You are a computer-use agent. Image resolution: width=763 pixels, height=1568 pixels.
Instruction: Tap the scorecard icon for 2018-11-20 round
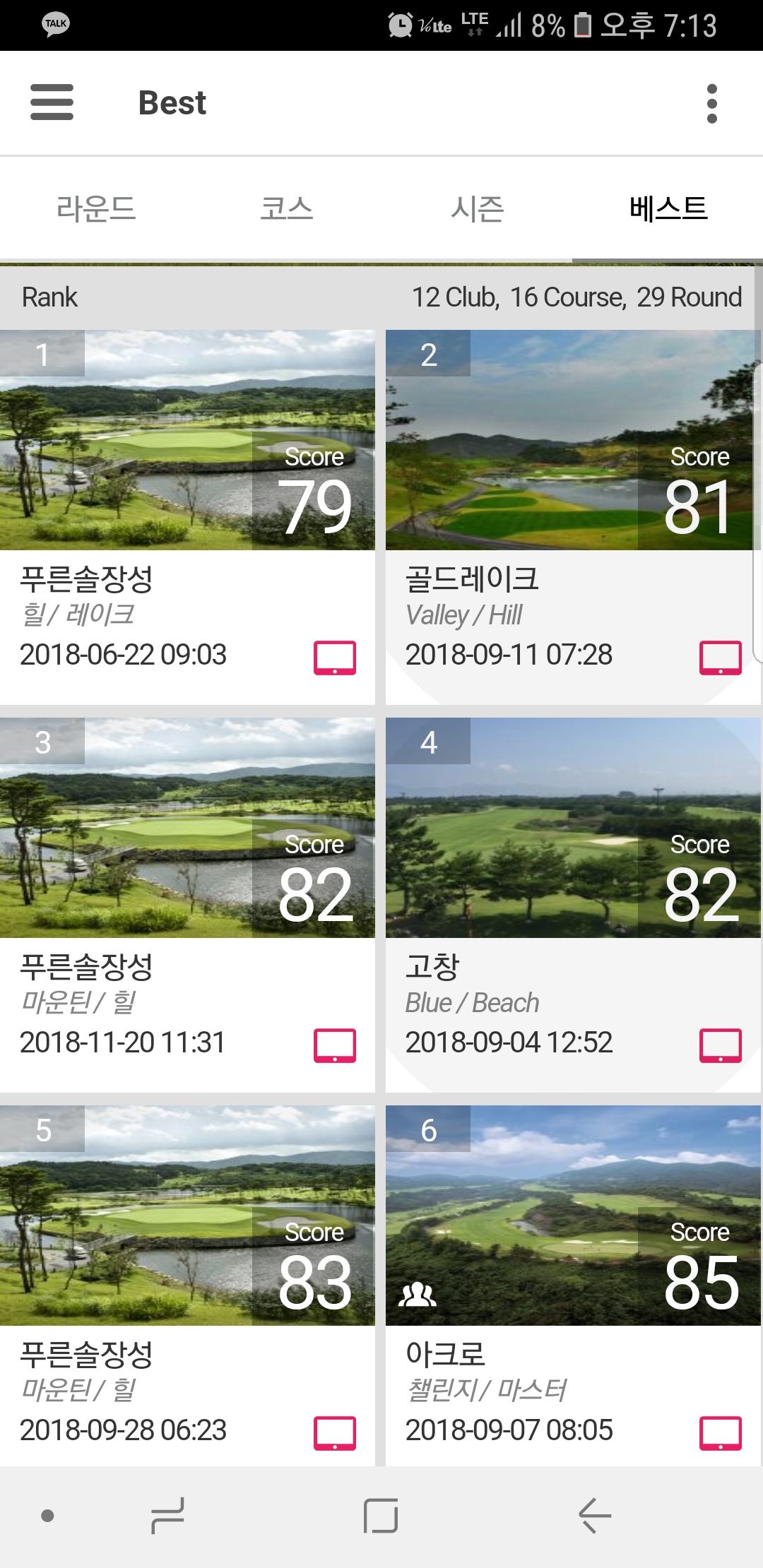pos(335,1045)
